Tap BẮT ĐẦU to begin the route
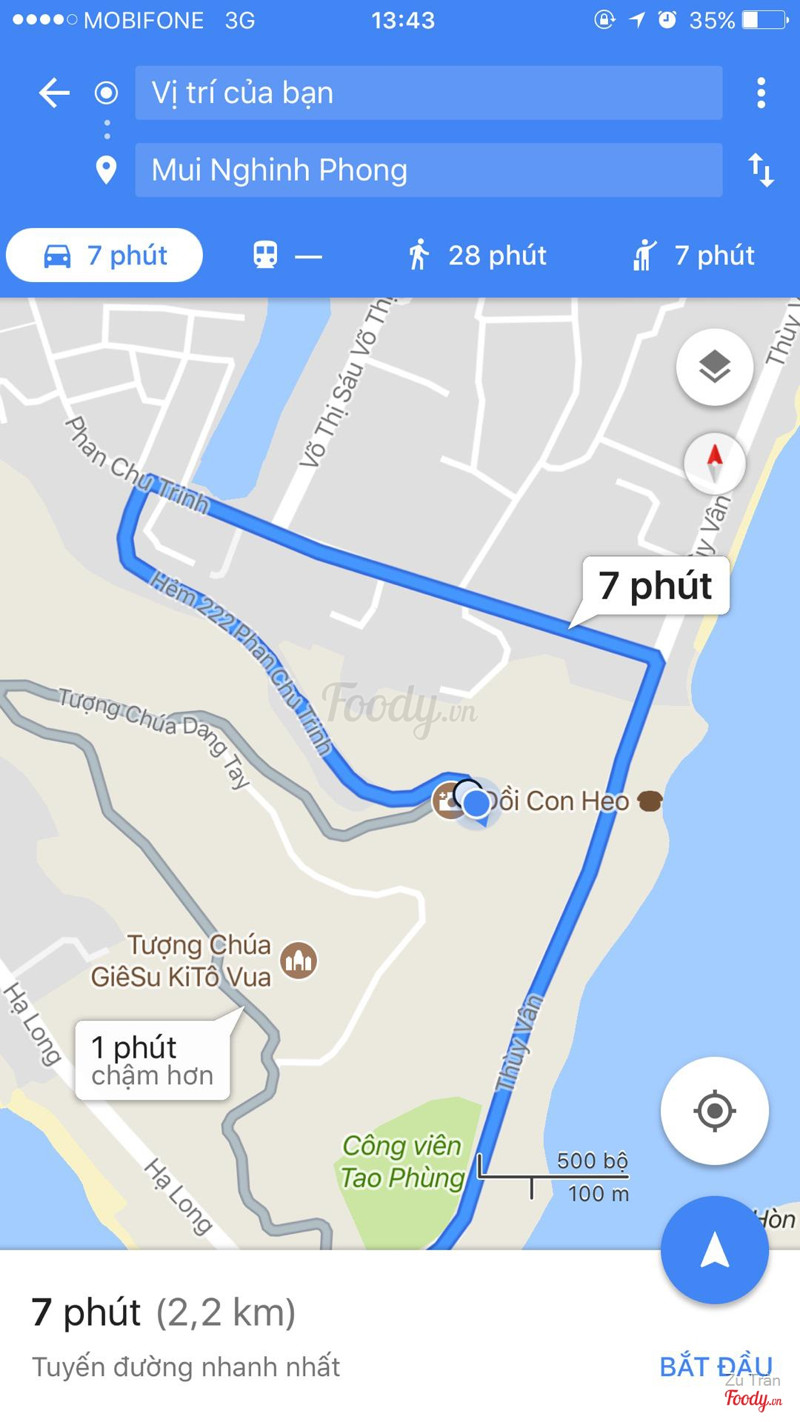 pyautogui.click(x=715, y=1366)
